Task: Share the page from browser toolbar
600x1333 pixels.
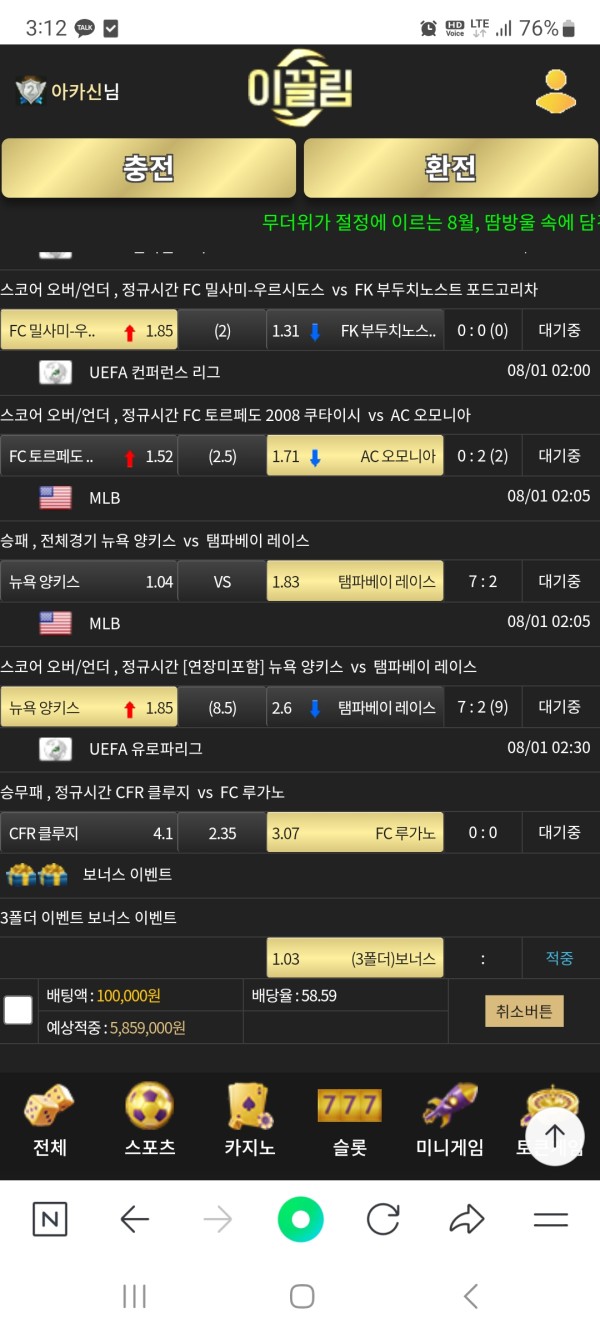Action: point(467,1219)
